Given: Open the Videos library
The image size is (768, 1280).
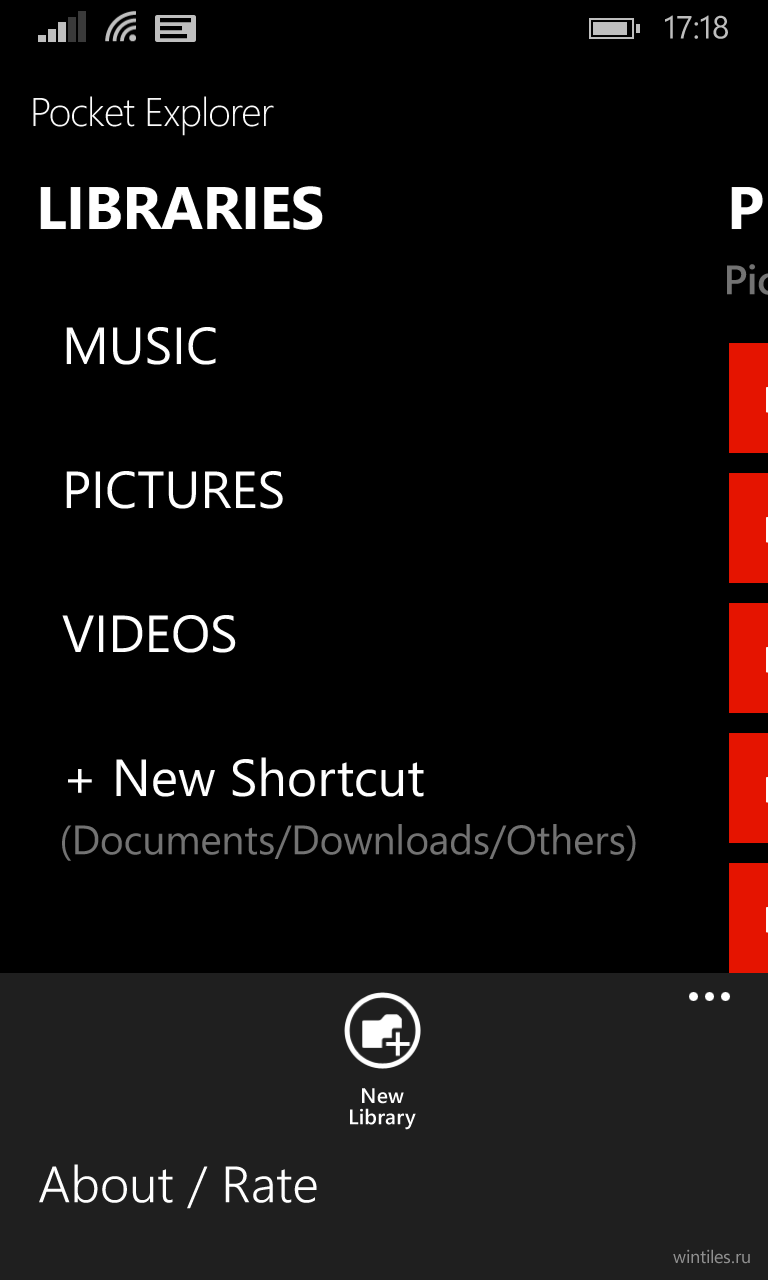Looking at the screenshot, I should [x=150, y=635].
